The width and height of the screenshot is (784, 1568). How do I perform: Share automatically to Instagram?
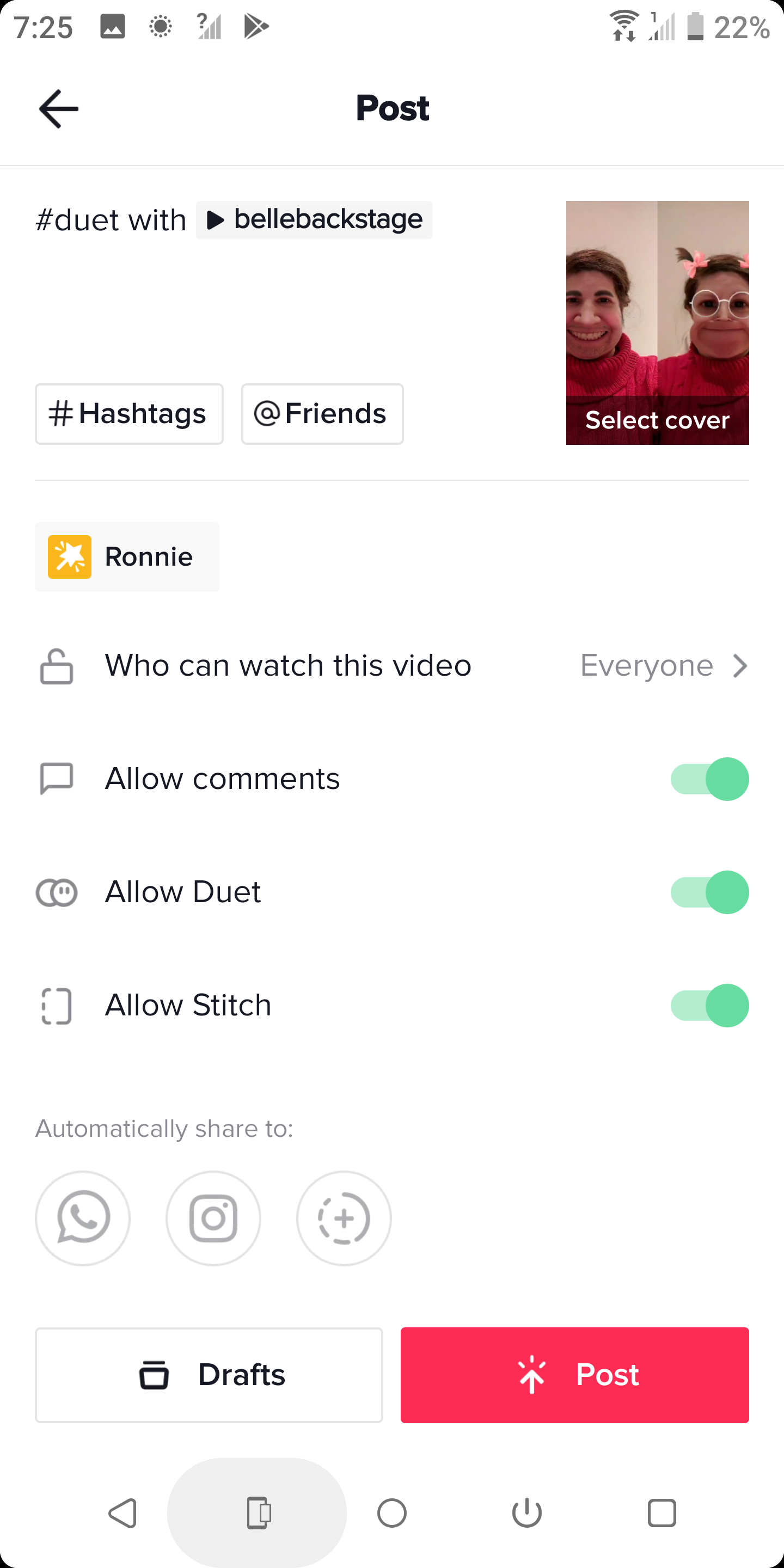pyautogui.click(x=212, y=1218)
